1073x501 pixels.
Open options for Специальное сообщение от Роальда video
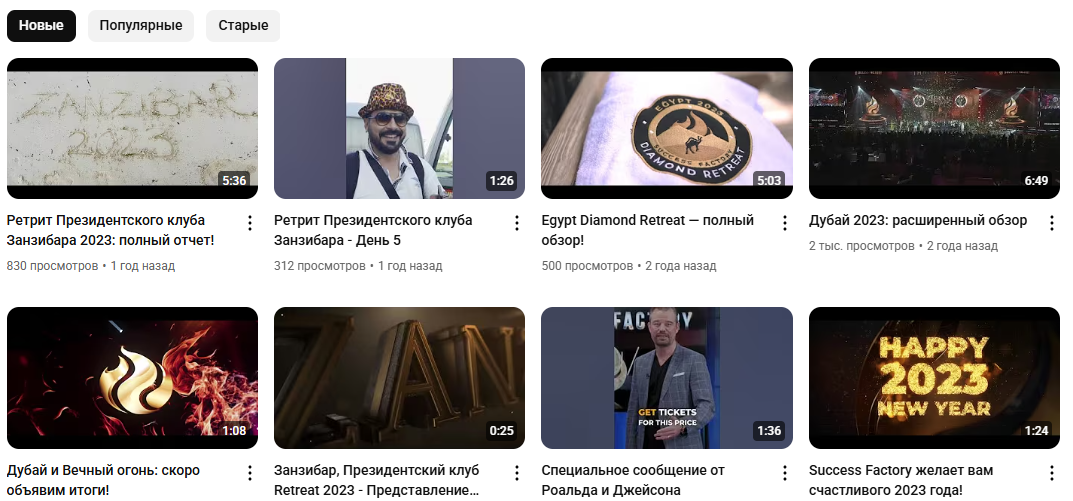click(x=784, y=473)
